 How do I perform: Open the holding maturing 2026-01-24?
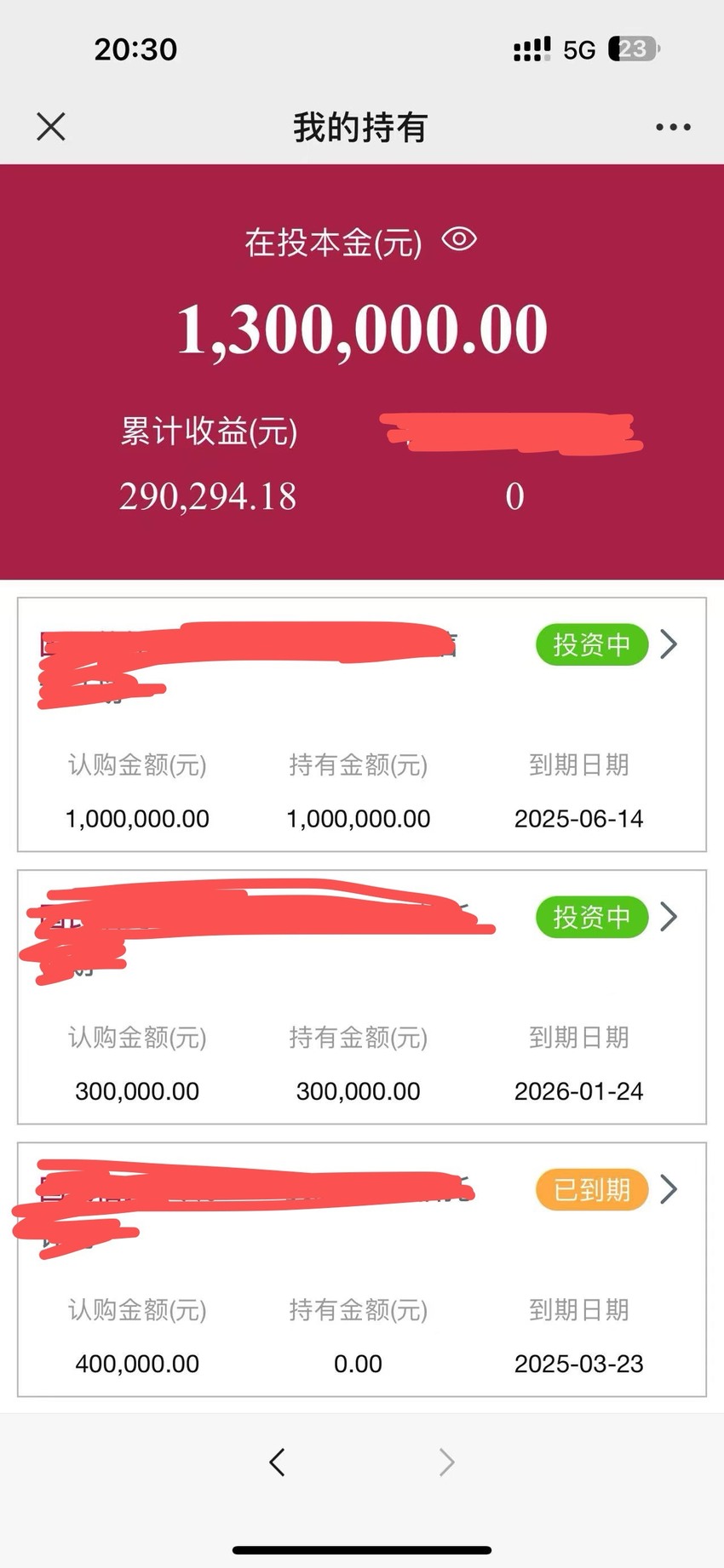tap(362, 997)
